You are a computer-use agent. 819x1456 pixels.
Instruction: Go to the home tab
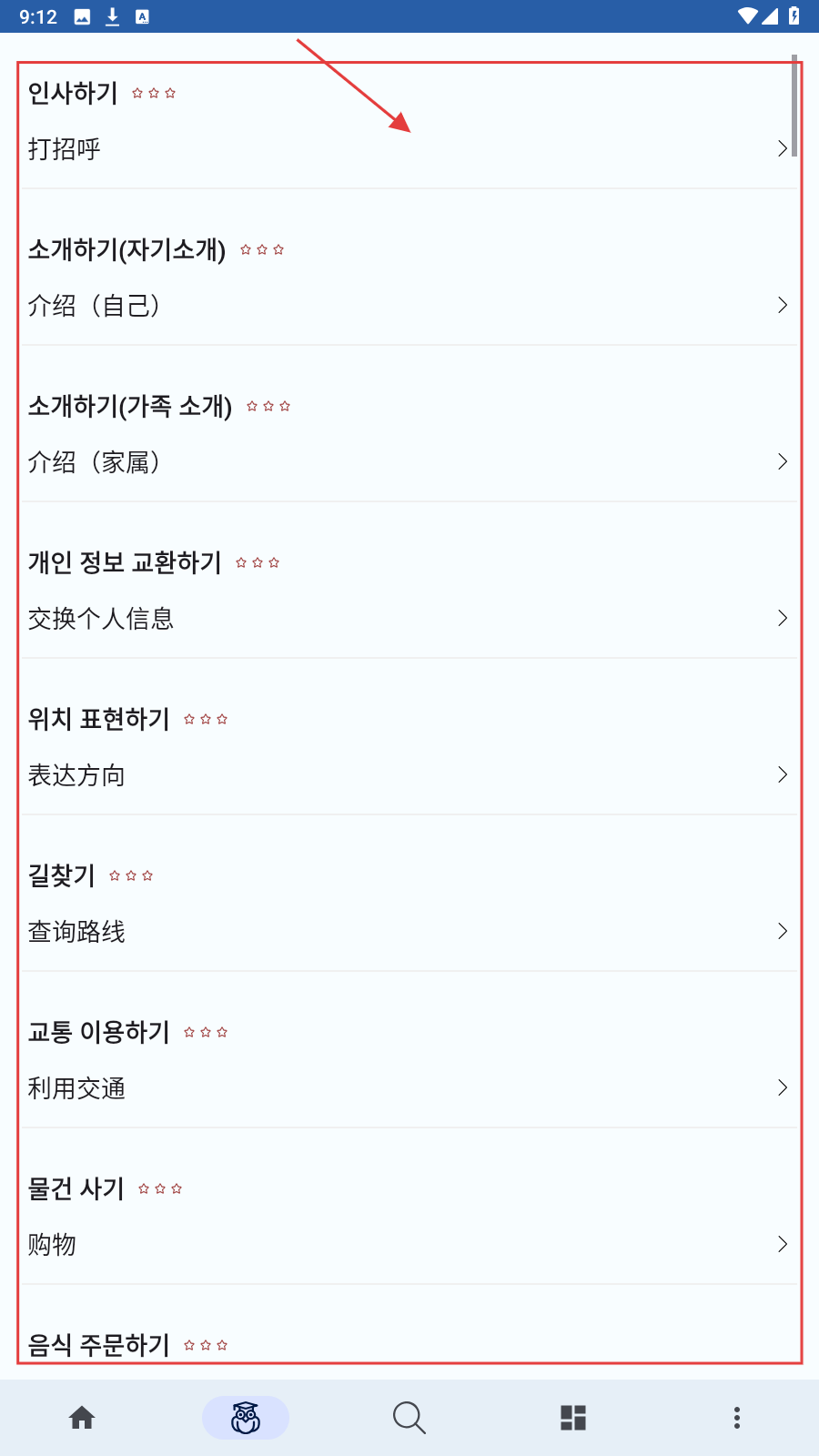tap(82, 1418)
